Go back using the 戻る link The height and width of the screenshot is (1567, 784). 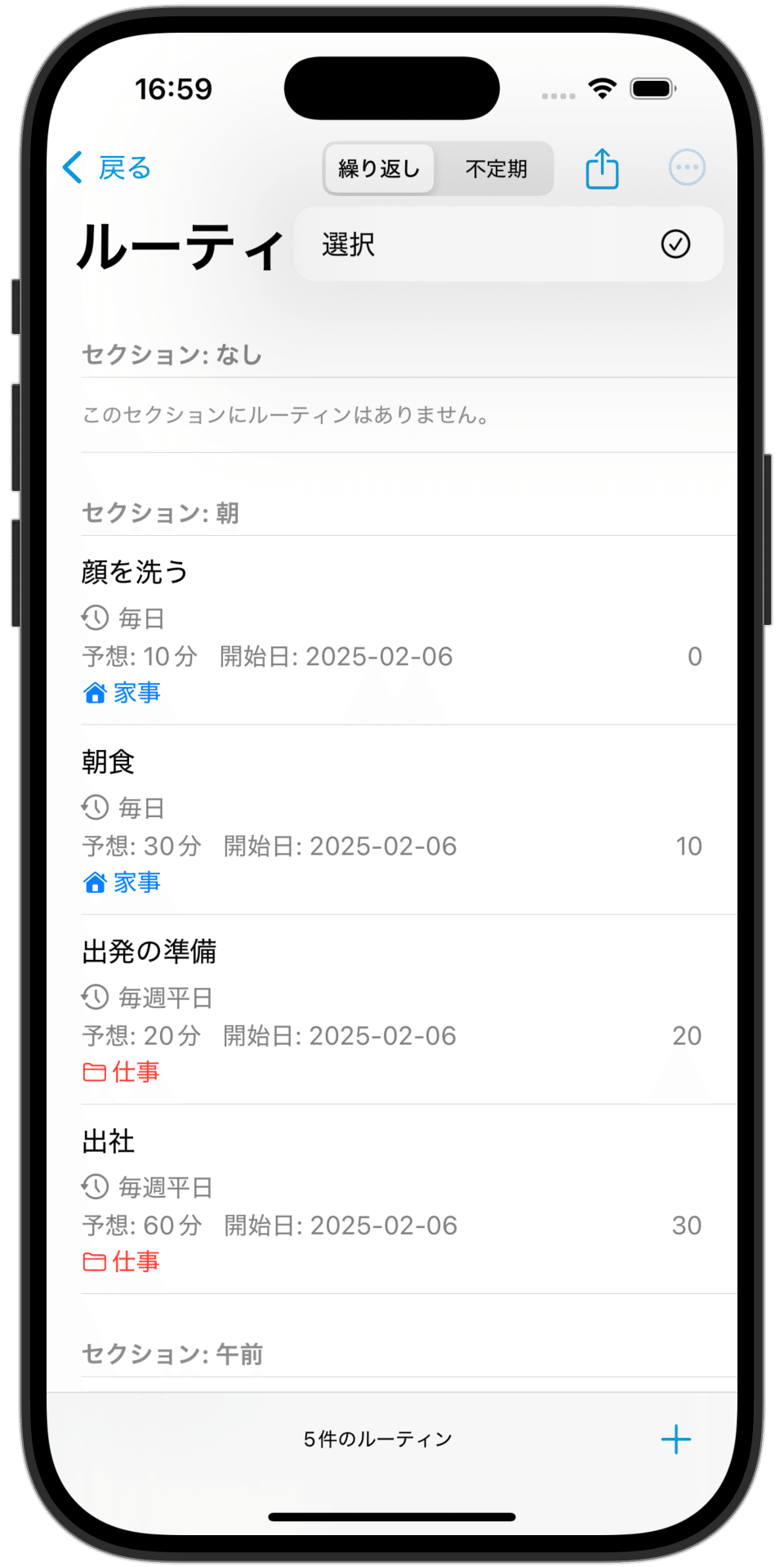click(x=123, y=167)
